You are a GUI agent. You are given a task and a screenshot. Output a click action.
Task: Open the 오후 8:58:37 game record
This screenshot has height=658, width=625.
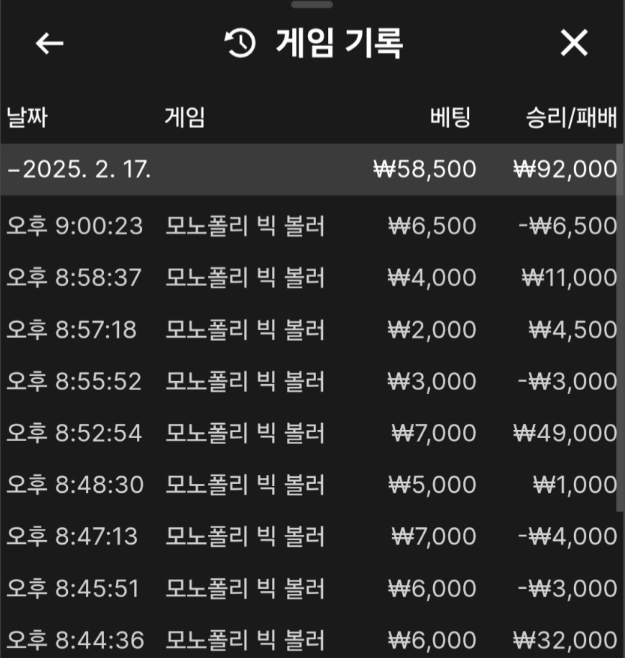[310, 277]
